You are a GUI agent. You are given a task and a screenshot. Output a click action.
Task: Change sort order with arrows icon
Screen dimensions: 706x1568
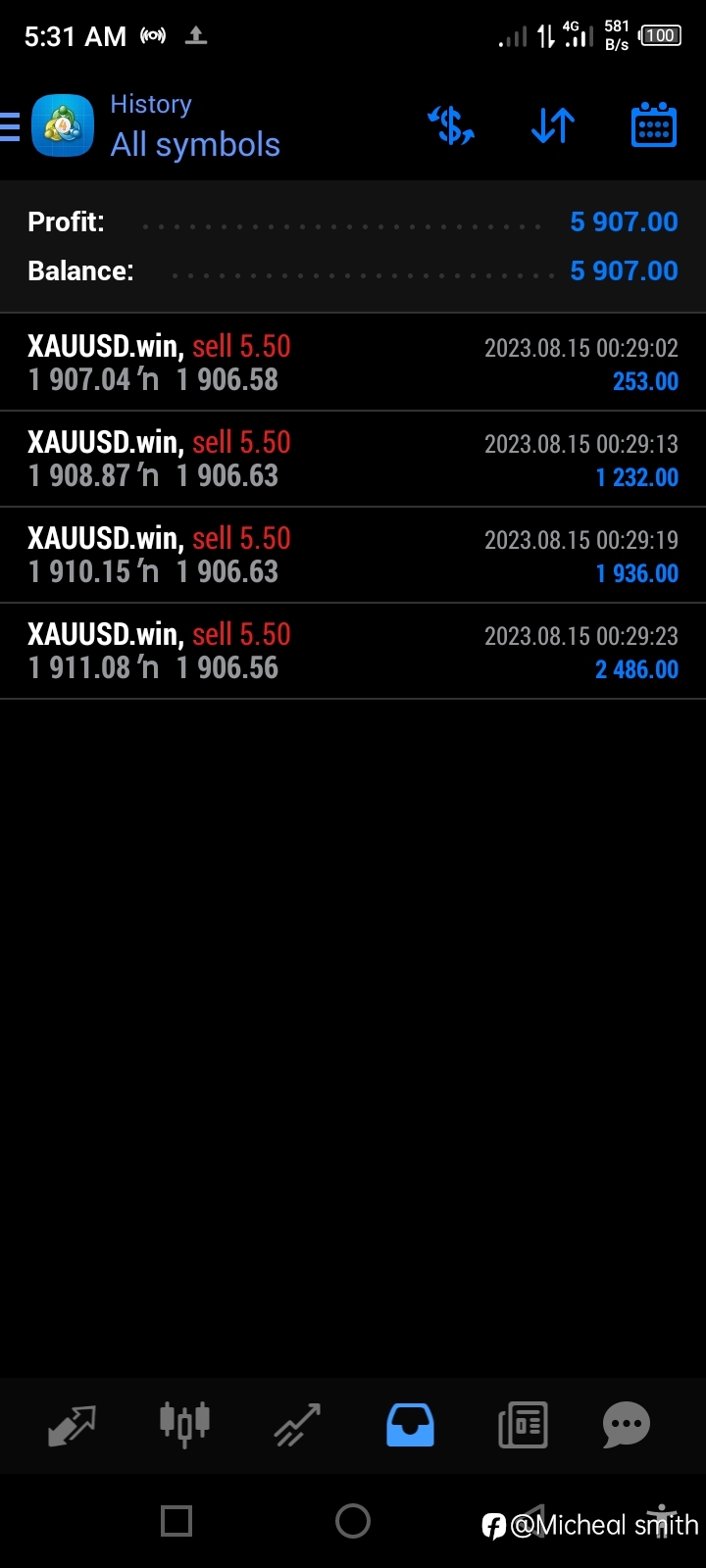tap(553, 126)
